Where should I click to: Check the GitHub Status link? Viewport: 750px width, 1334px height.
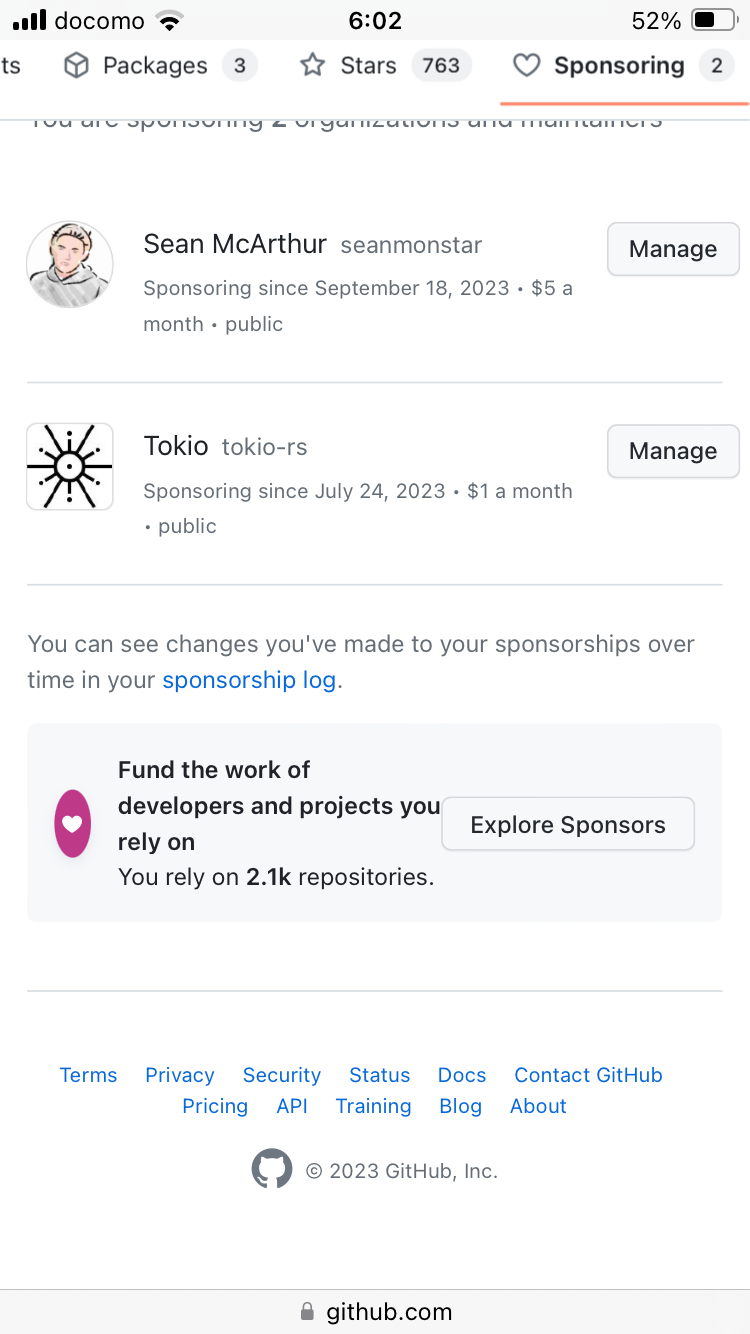[x=380, y=1075]
